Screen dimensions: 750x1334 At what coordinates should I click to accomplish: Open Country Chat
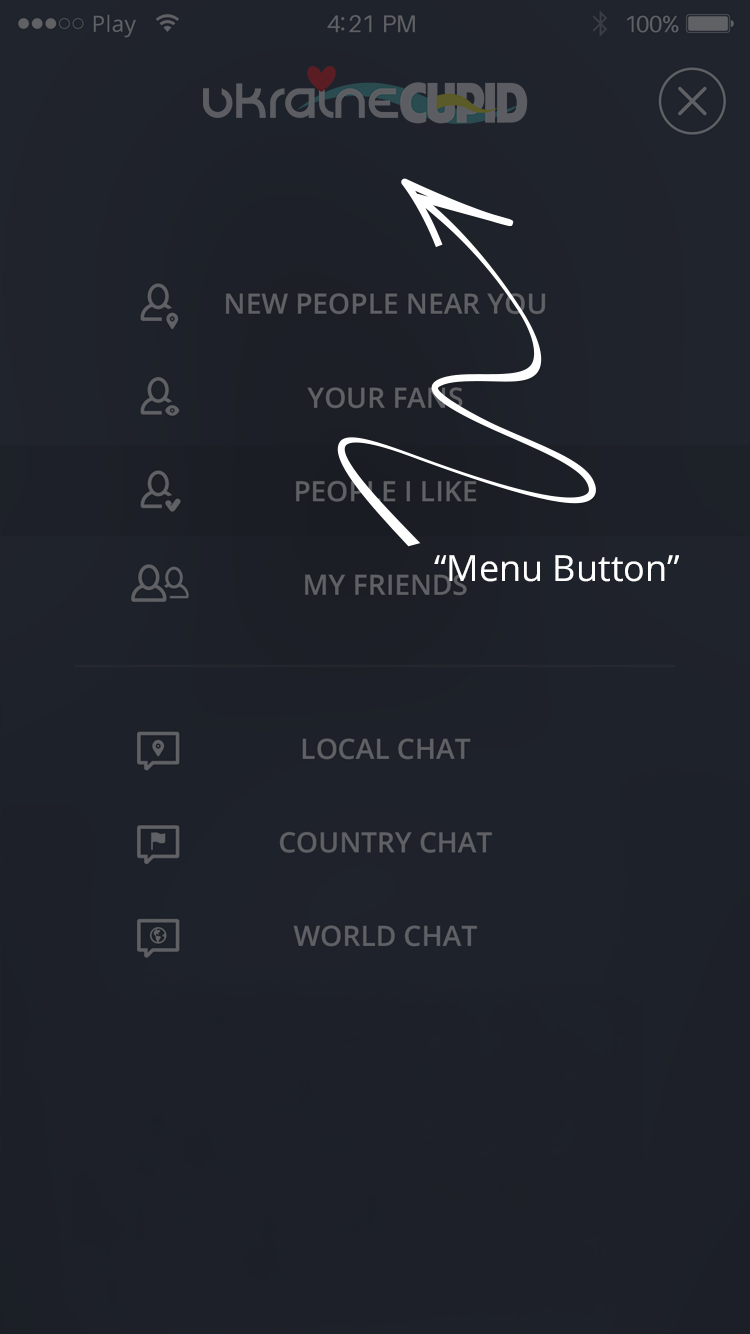pos(386,843)
